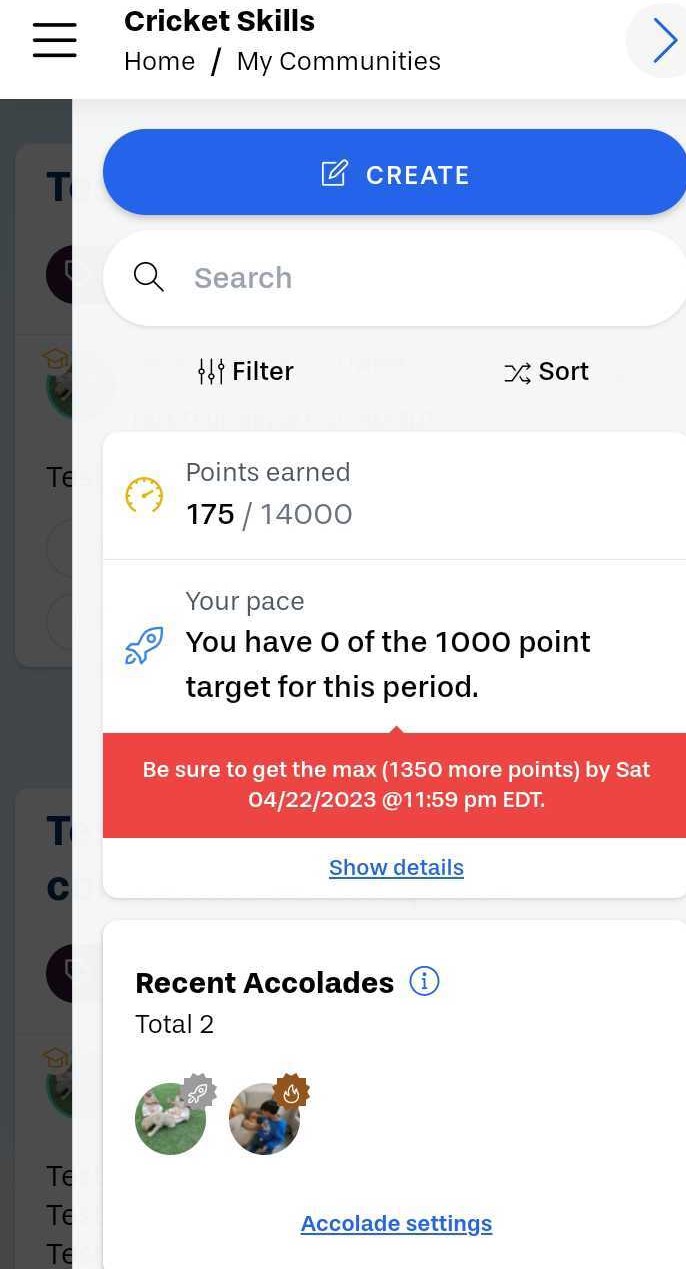686x1269 pixels.
Task: Open the hamburger drawer menu
Action: coord(54,40)
